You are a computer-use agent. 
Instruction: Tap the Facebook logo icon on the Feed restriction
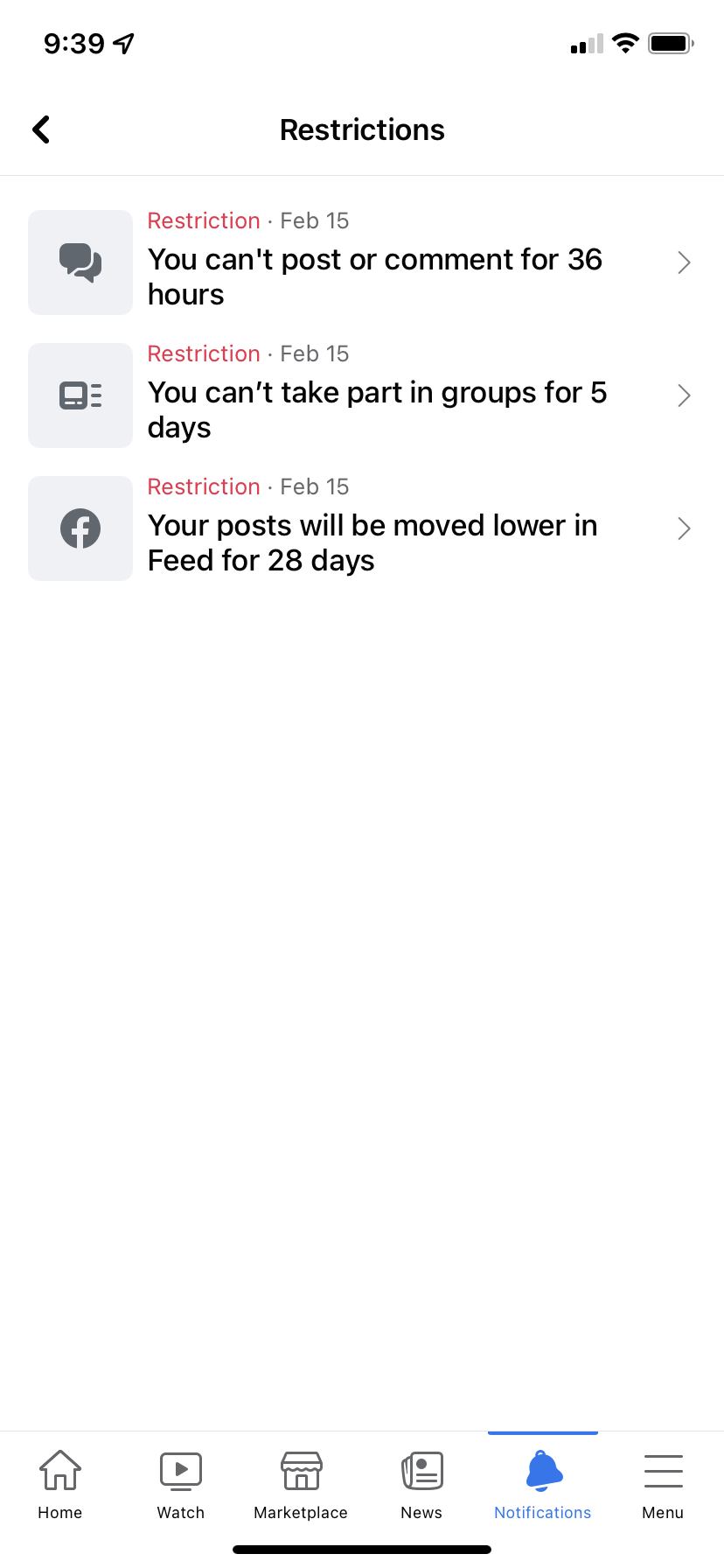(80, 528)
